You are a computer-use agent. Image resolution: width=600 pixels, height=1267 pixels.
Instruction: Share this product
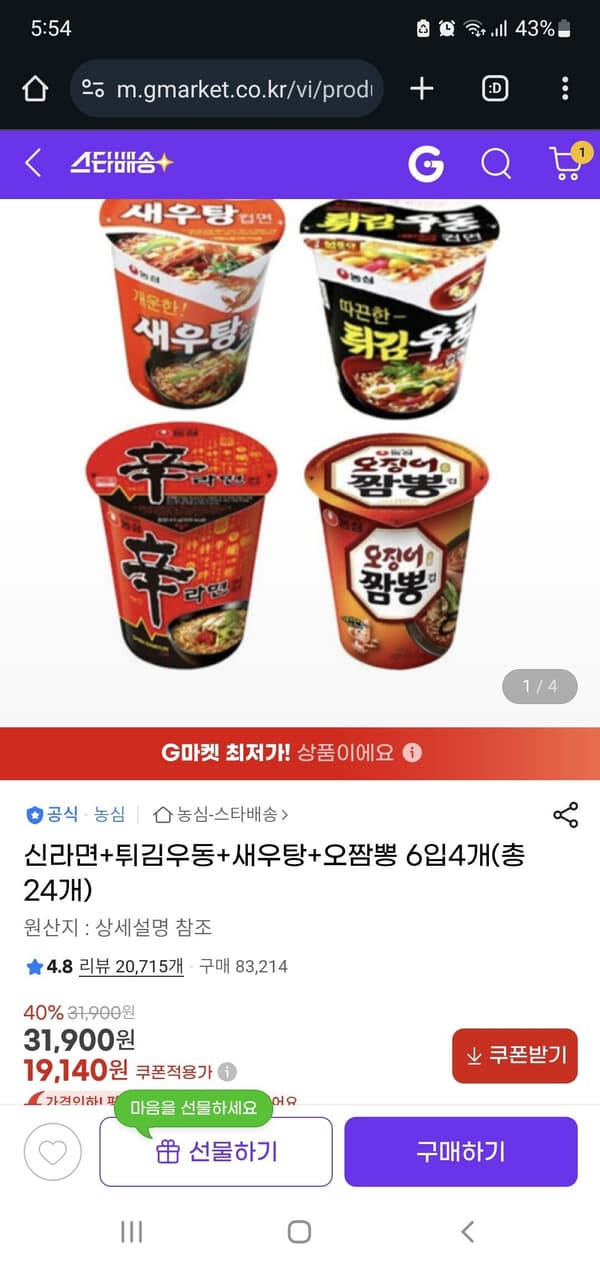566,814
